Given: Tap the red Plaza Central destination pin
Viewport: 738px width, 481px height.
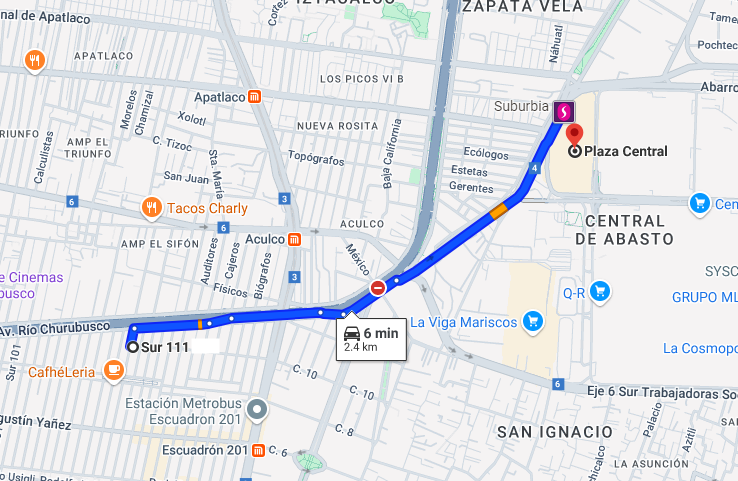Looking at the screenshot, I should (x=574, y=136).
